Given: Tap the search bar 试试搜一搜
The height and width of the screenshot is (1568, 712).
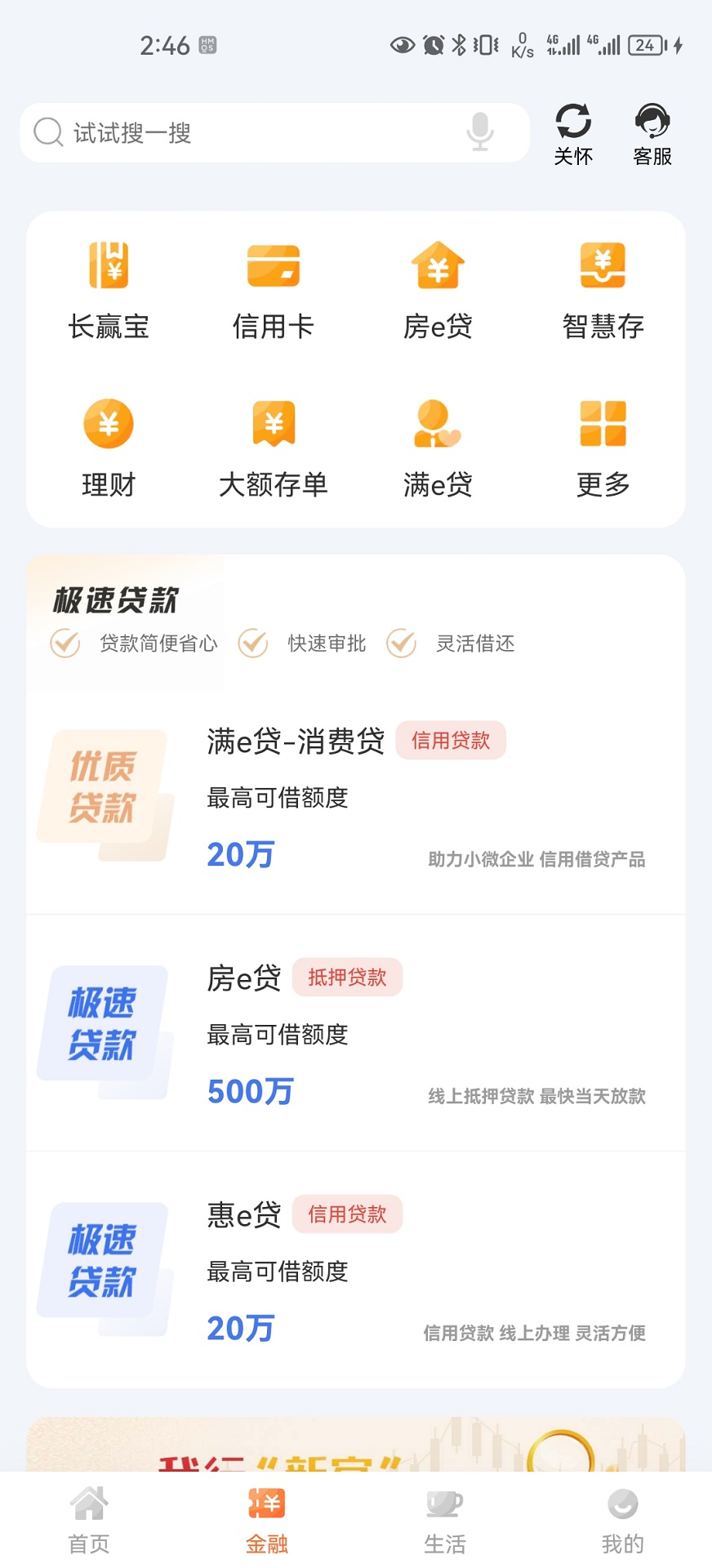Looking at the screenshot, I should tap(245, 132).
